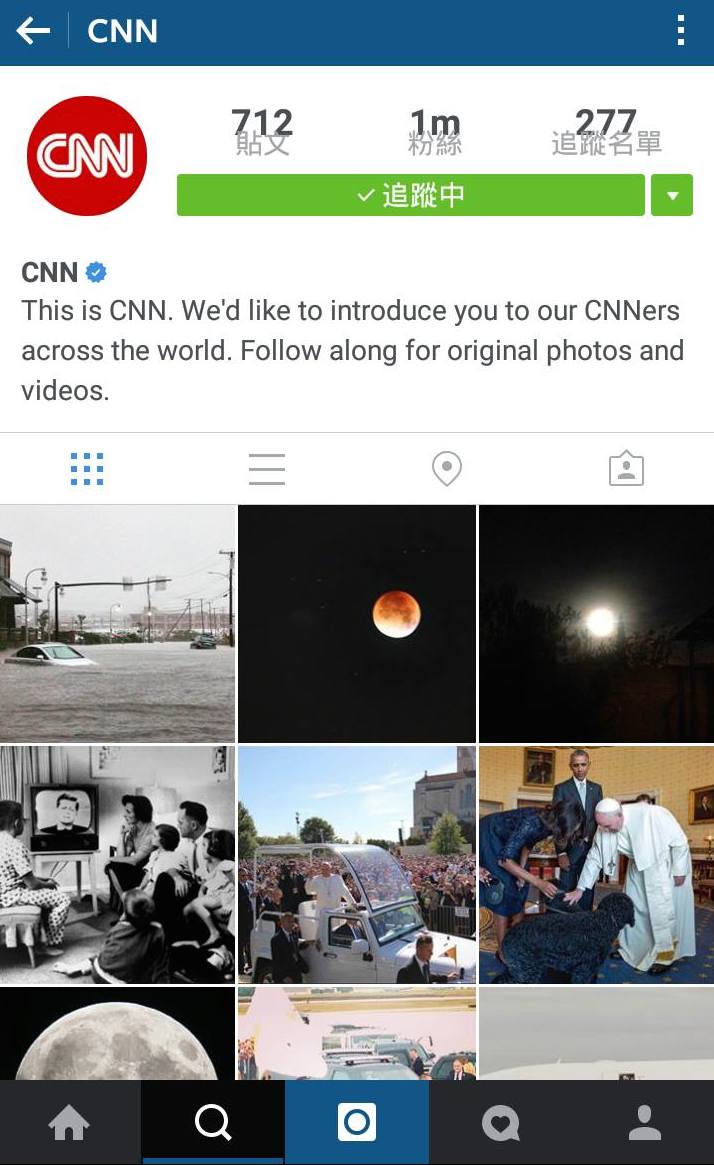Open the pope petting black dog photo
The image size is (714, 1165).
(x=597, y=865)
